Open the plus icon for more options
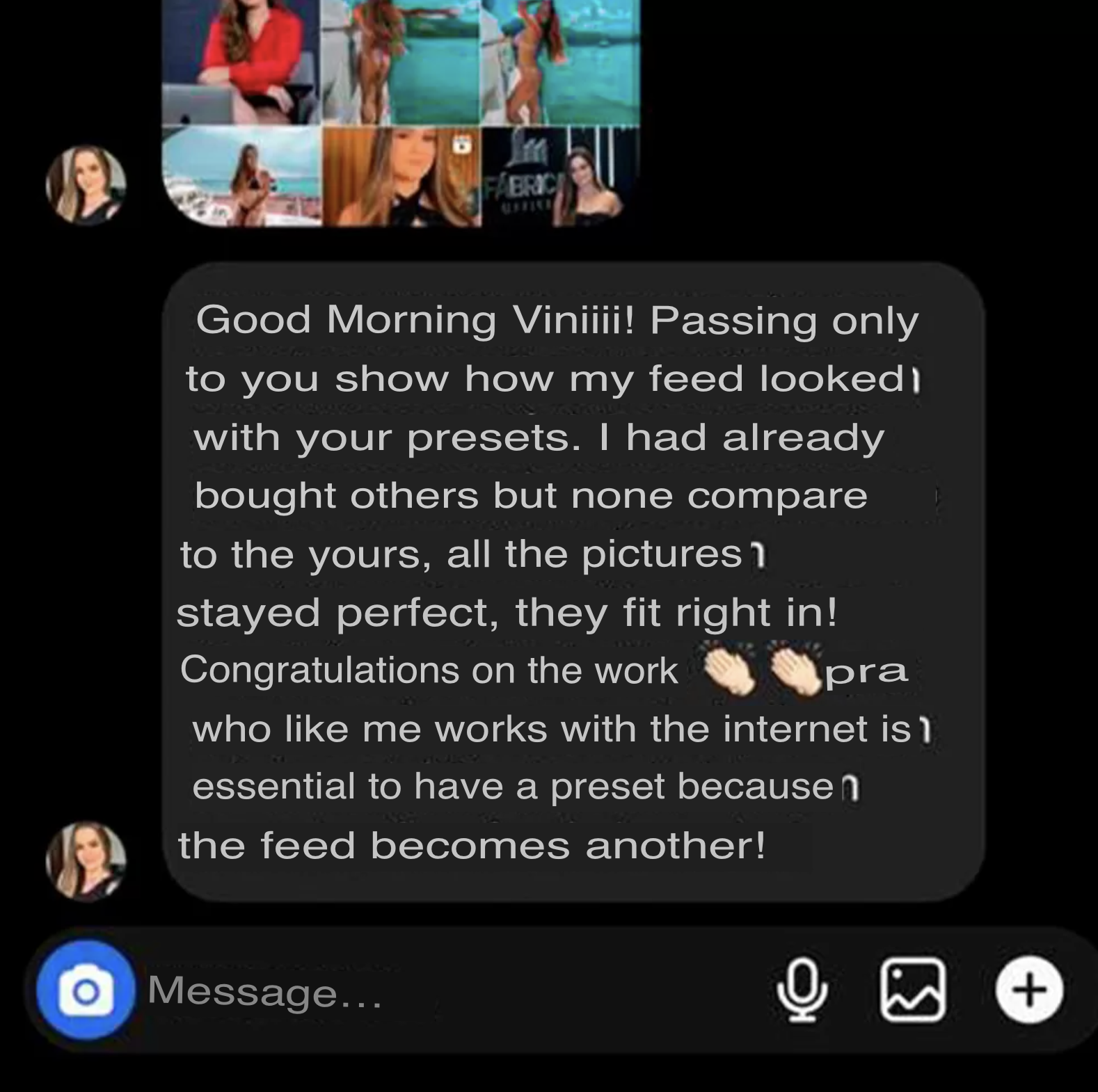The height and width of the screenshot is (1092, 1098). [x=1029, y=990]
